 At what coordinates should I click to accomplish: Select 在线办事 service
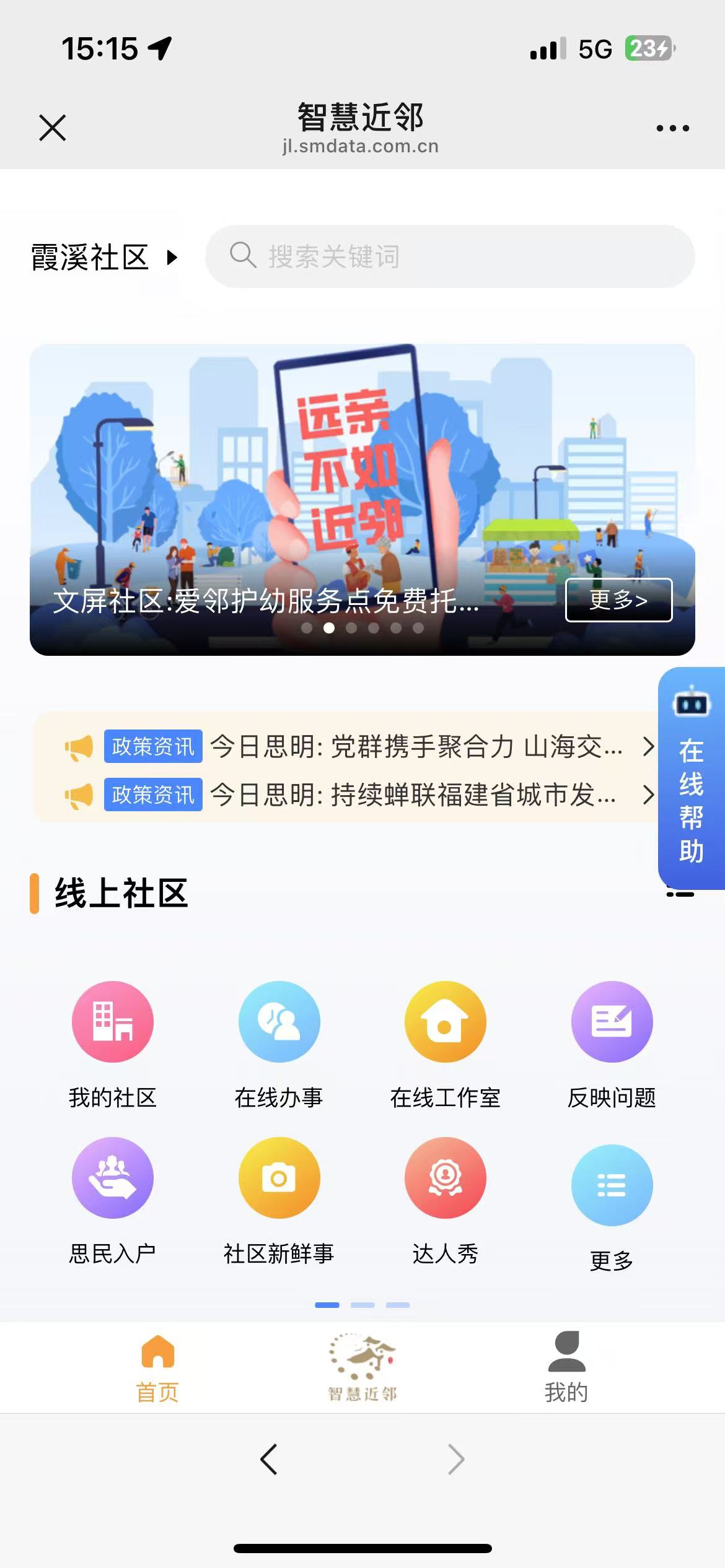pos(279,1043)
